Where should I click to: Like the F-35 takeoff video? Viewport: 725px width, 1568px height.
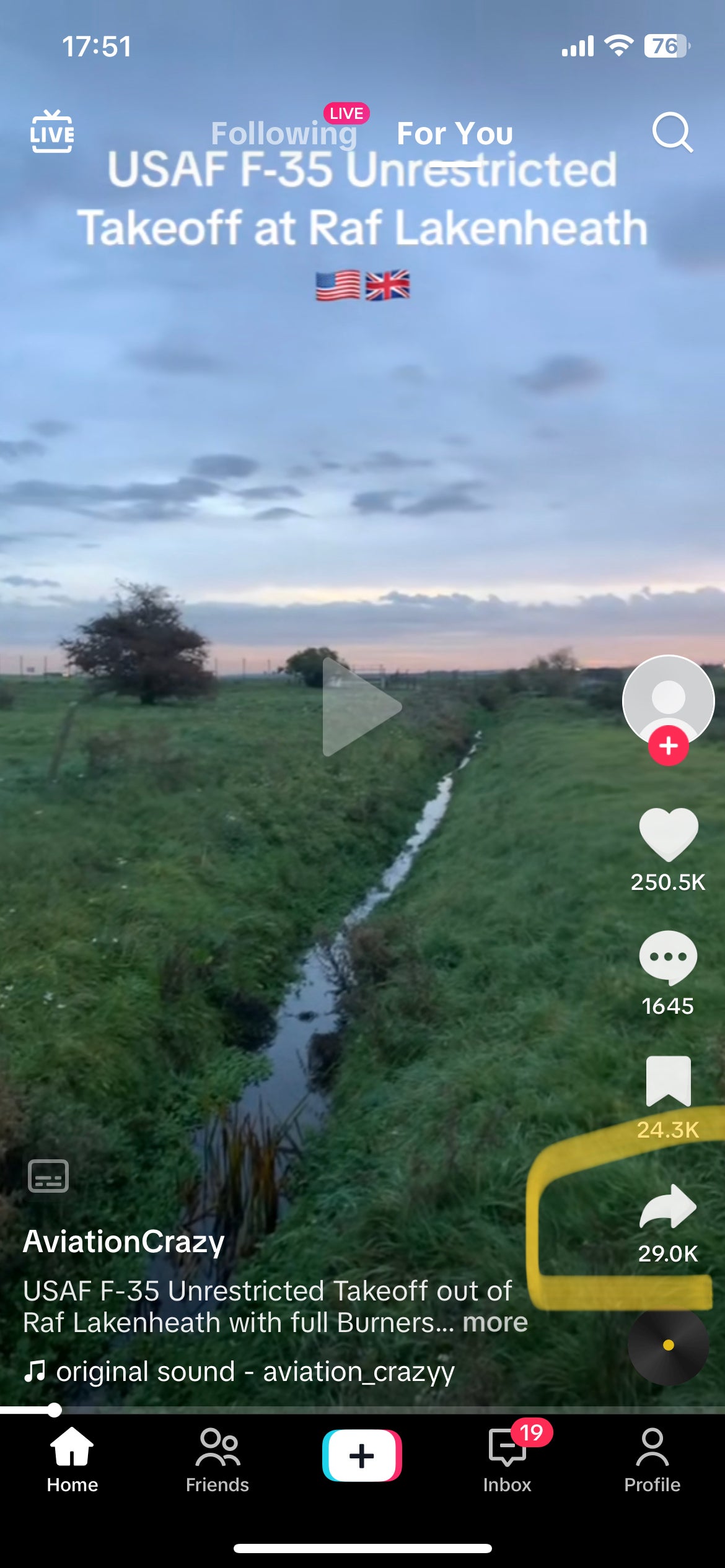pos(668,835)
